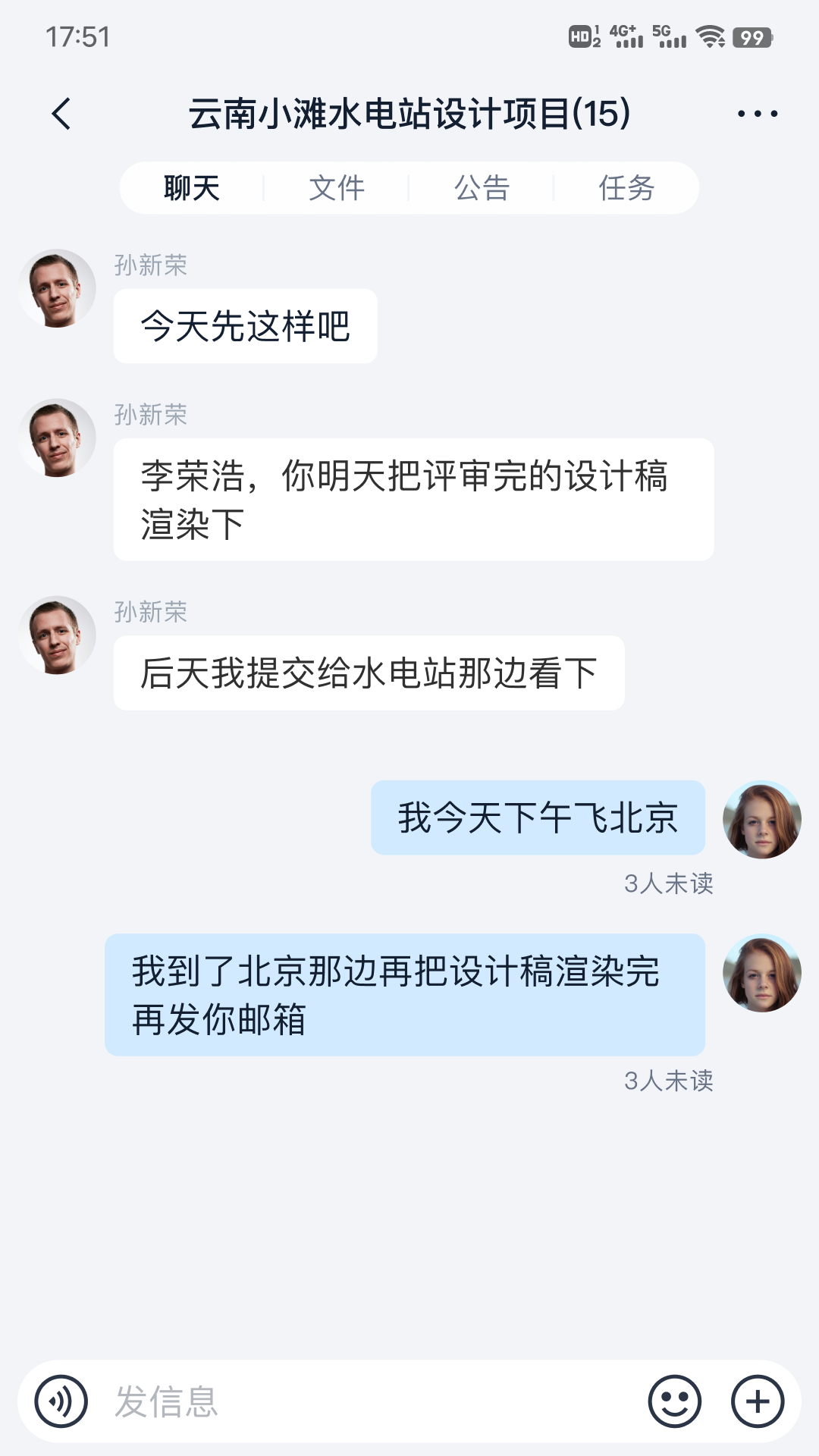The height and width of the screenshot is (1456, 819).
Task: Open 孙新荣's avatar beside 今天先这样吧
Action: [58, 289]
